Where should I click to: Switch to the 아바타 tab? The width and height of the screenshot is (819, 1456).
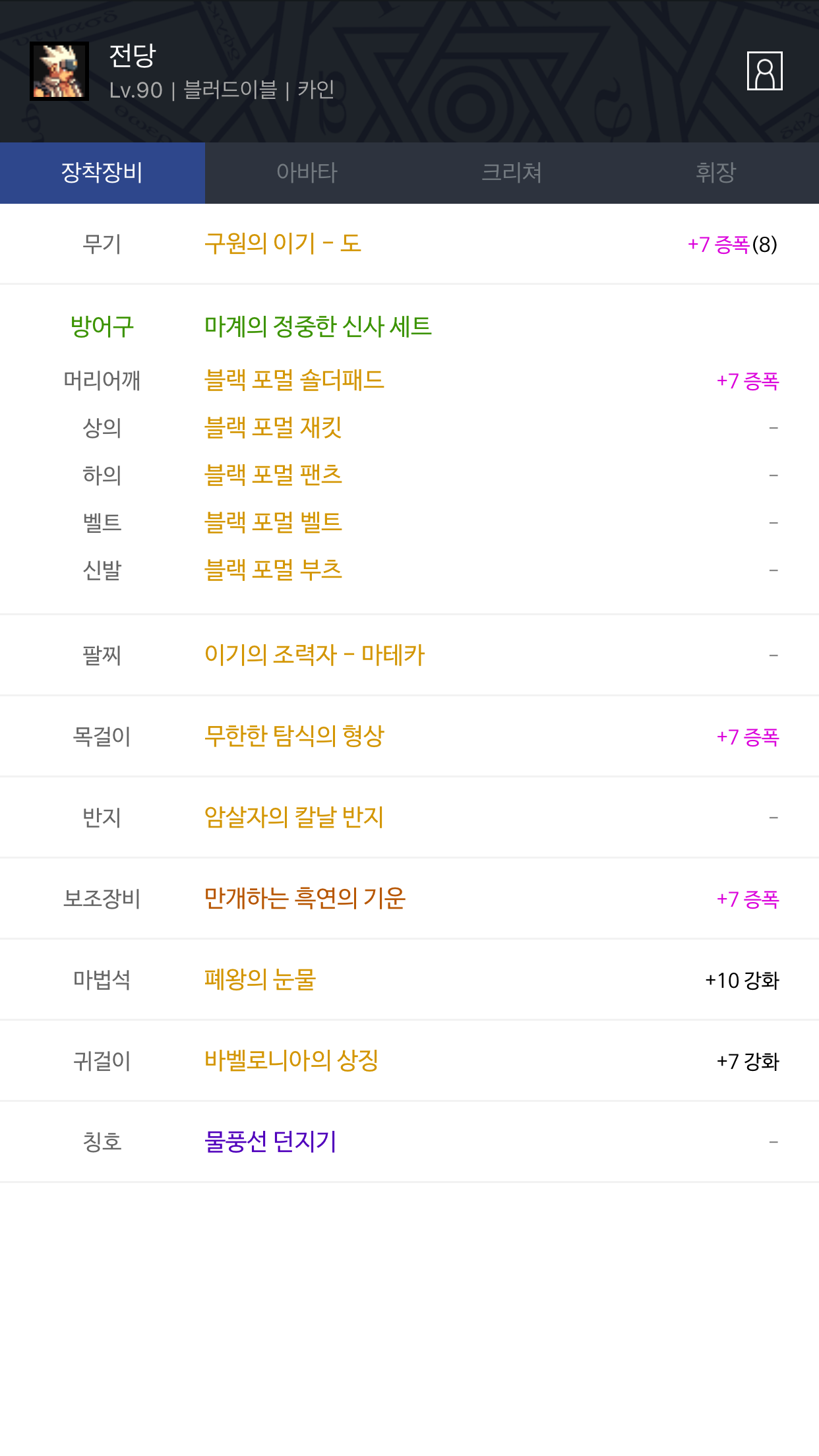tap(307, 173)
